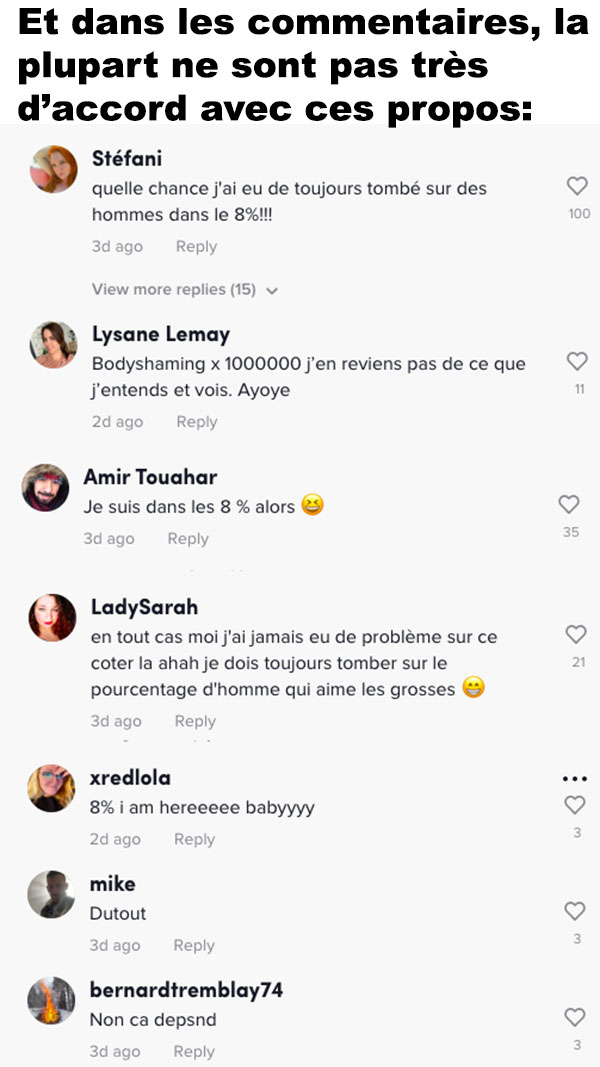Like bernardtremblay74's comment
Screen dimensions: 600x1067
pyautogui.click(x=575, y=1017)
